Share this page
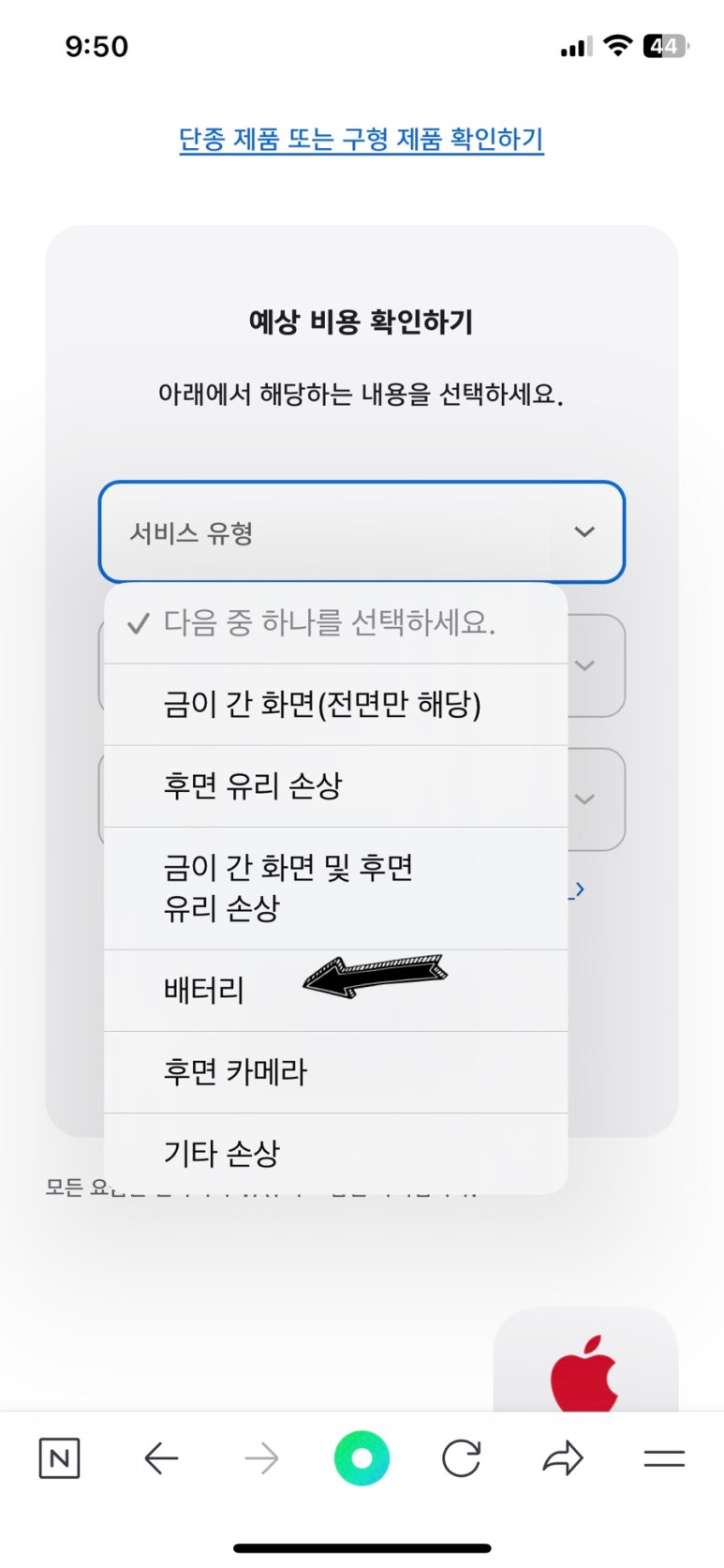The width and height of the screenshot is (724, 1568). coord(563,1458)
